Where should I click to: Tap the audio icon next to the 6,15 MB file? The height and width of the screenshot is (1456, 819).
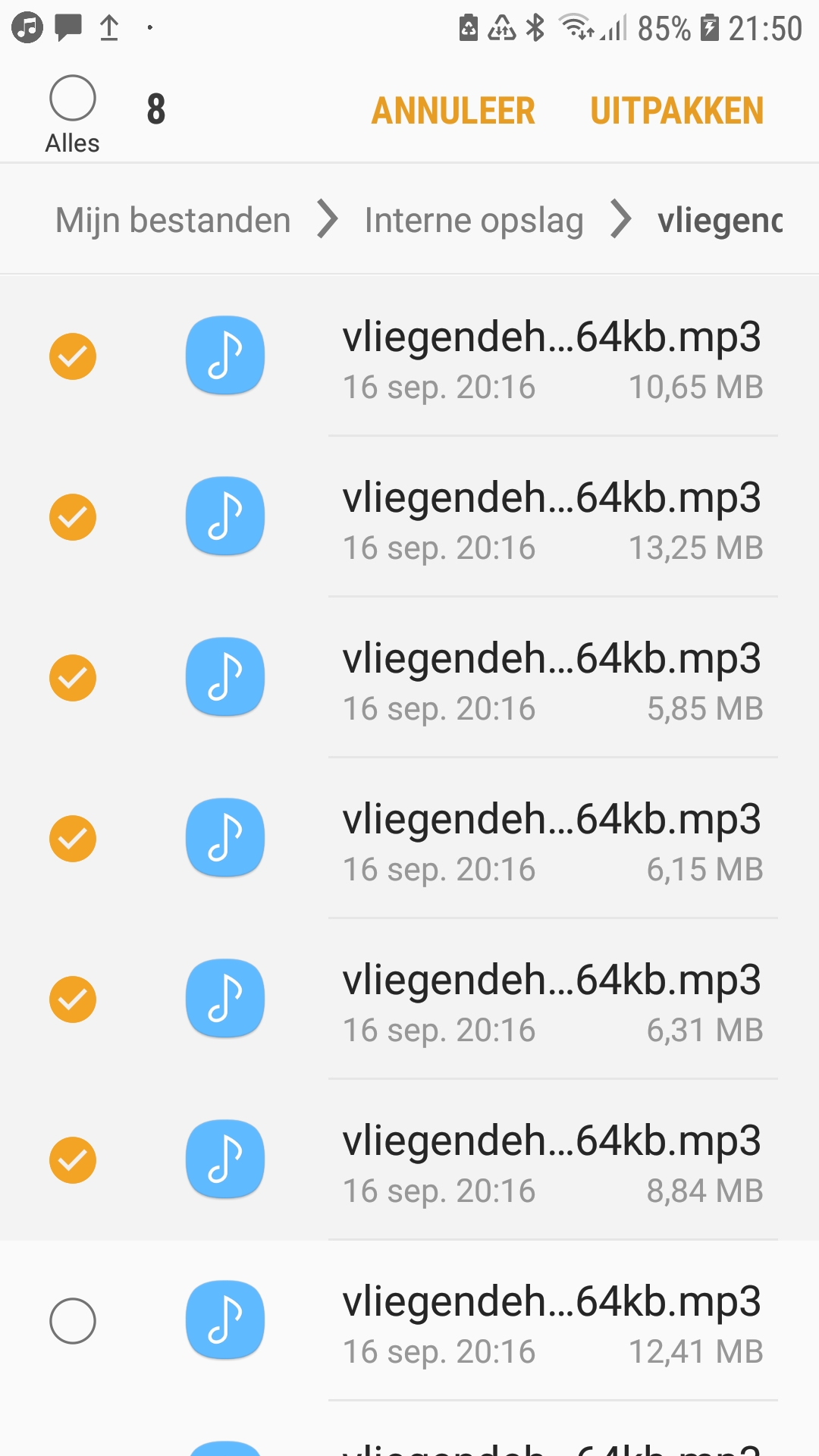224,837
